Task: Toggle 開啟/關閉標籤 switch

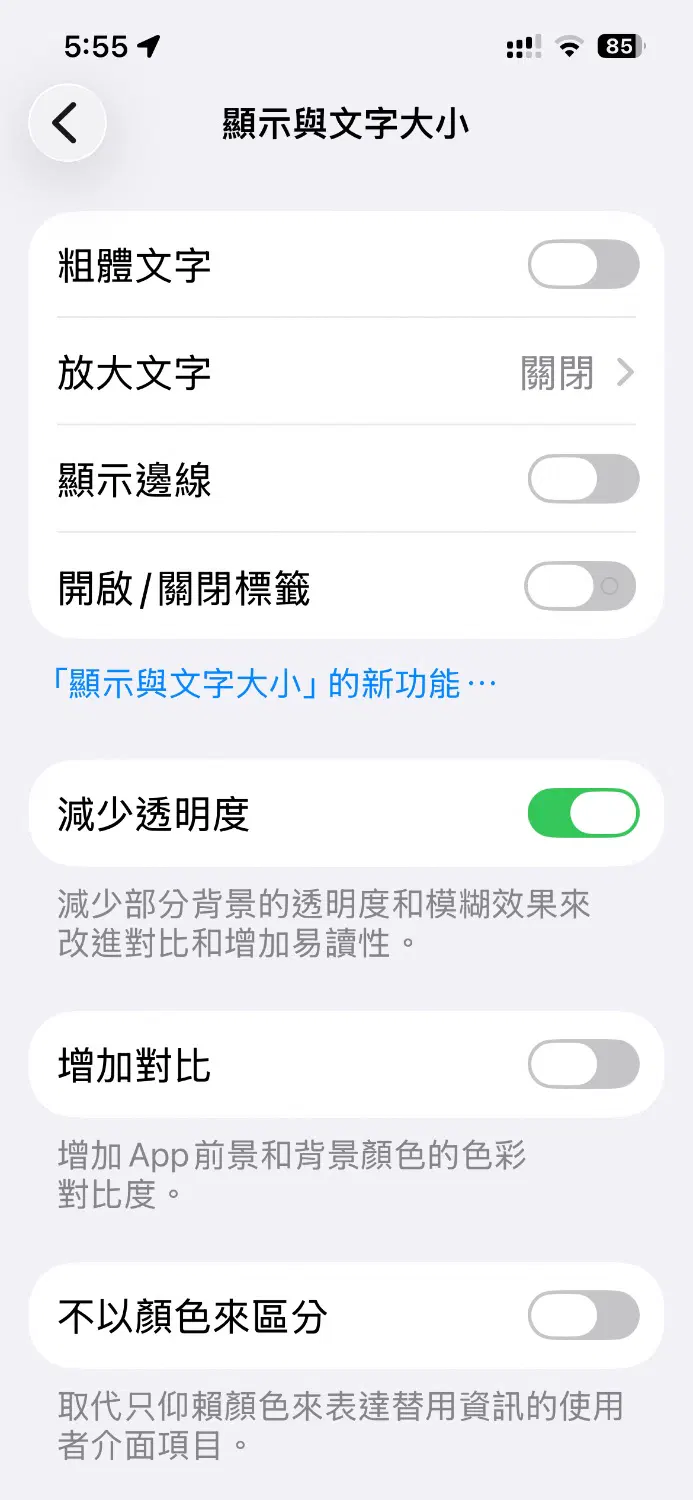Action: (582, 587)
